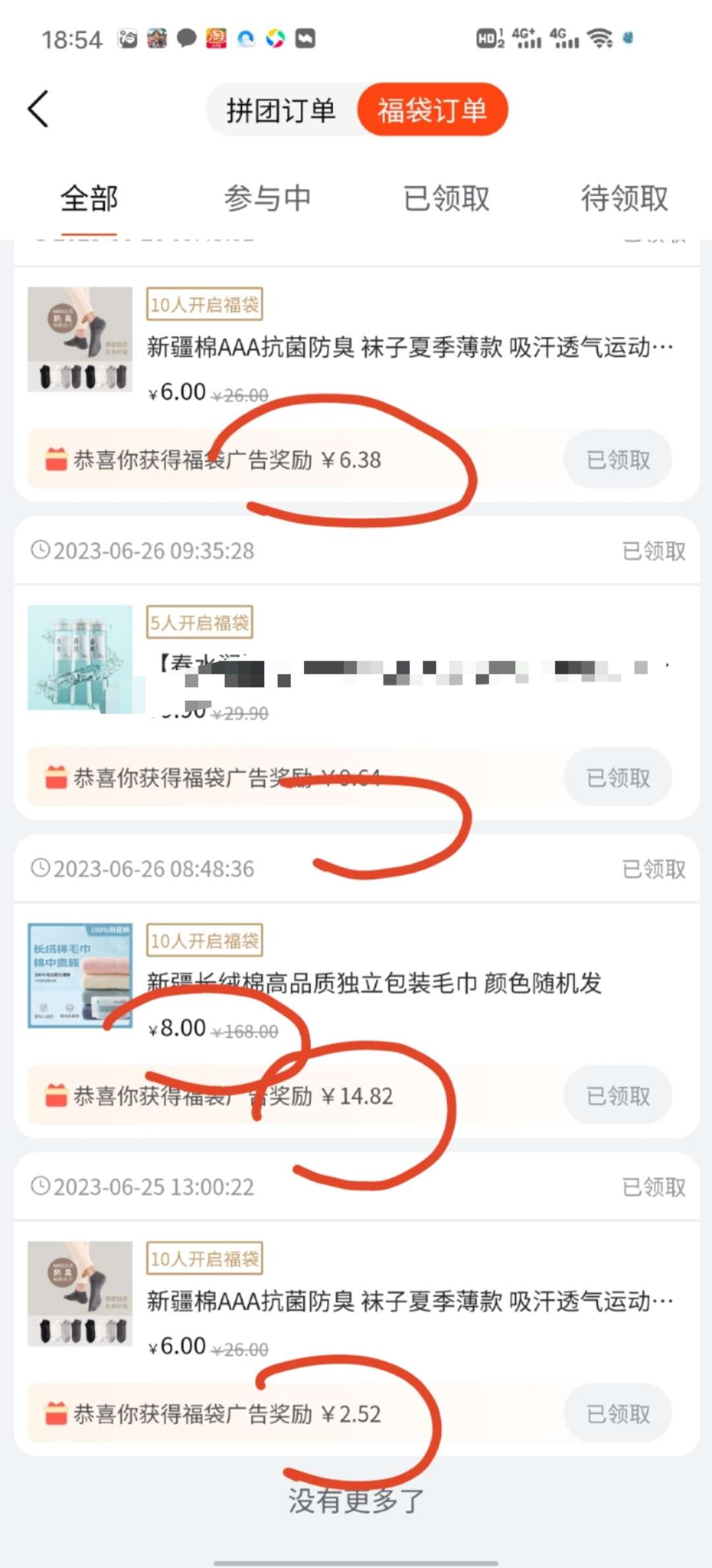Image resolution: width=712 pixels, height=1568 pixels.
Task: Tap 已领取 button beside the ¥6.38 reward
Action: 618,460
